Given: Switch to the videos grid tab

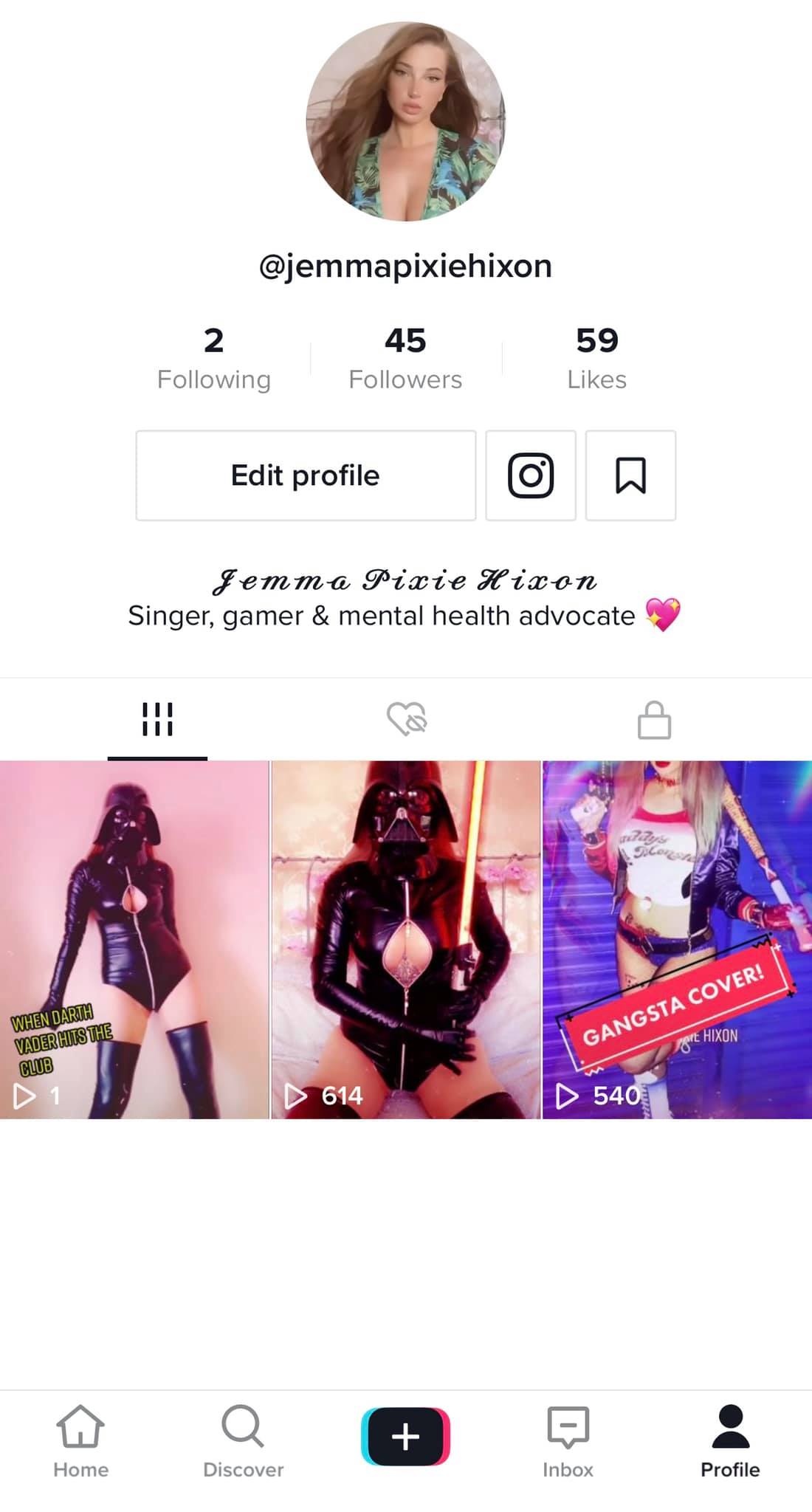Looking at the screenshot, I should pyautogui.click(x=157, y=719).
